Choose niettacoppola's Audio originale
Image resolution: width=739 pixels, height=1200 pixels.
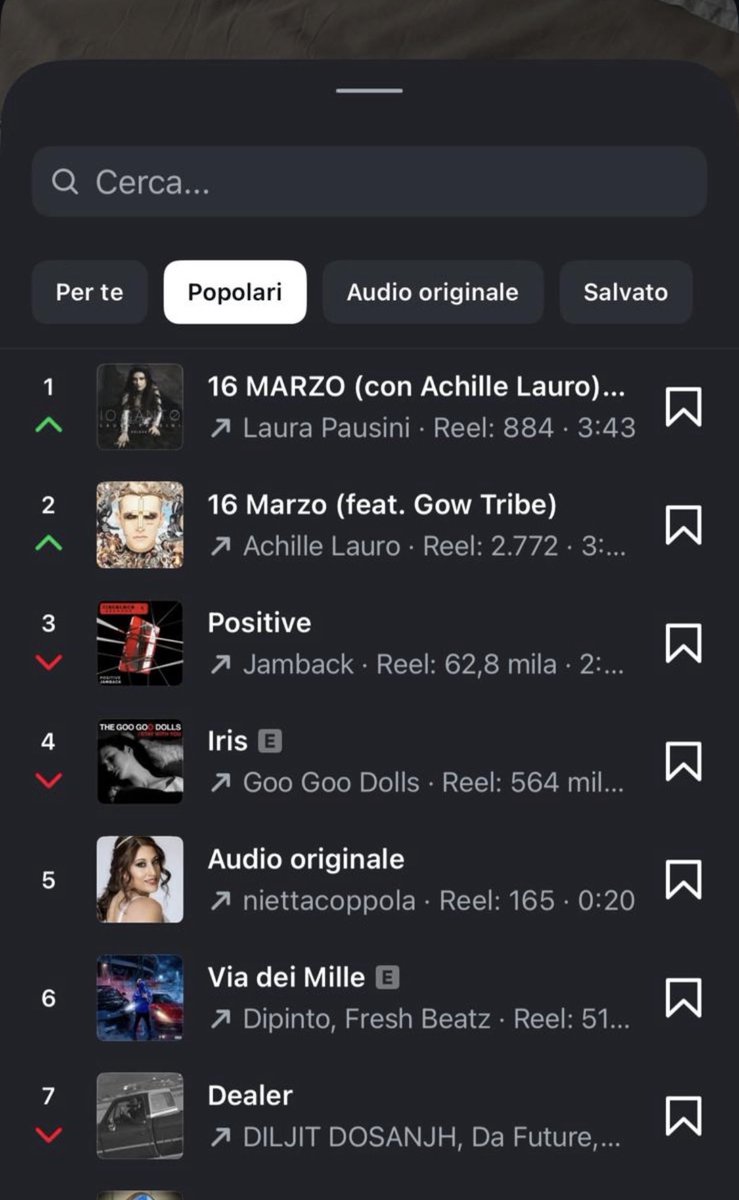coord(369,879)
